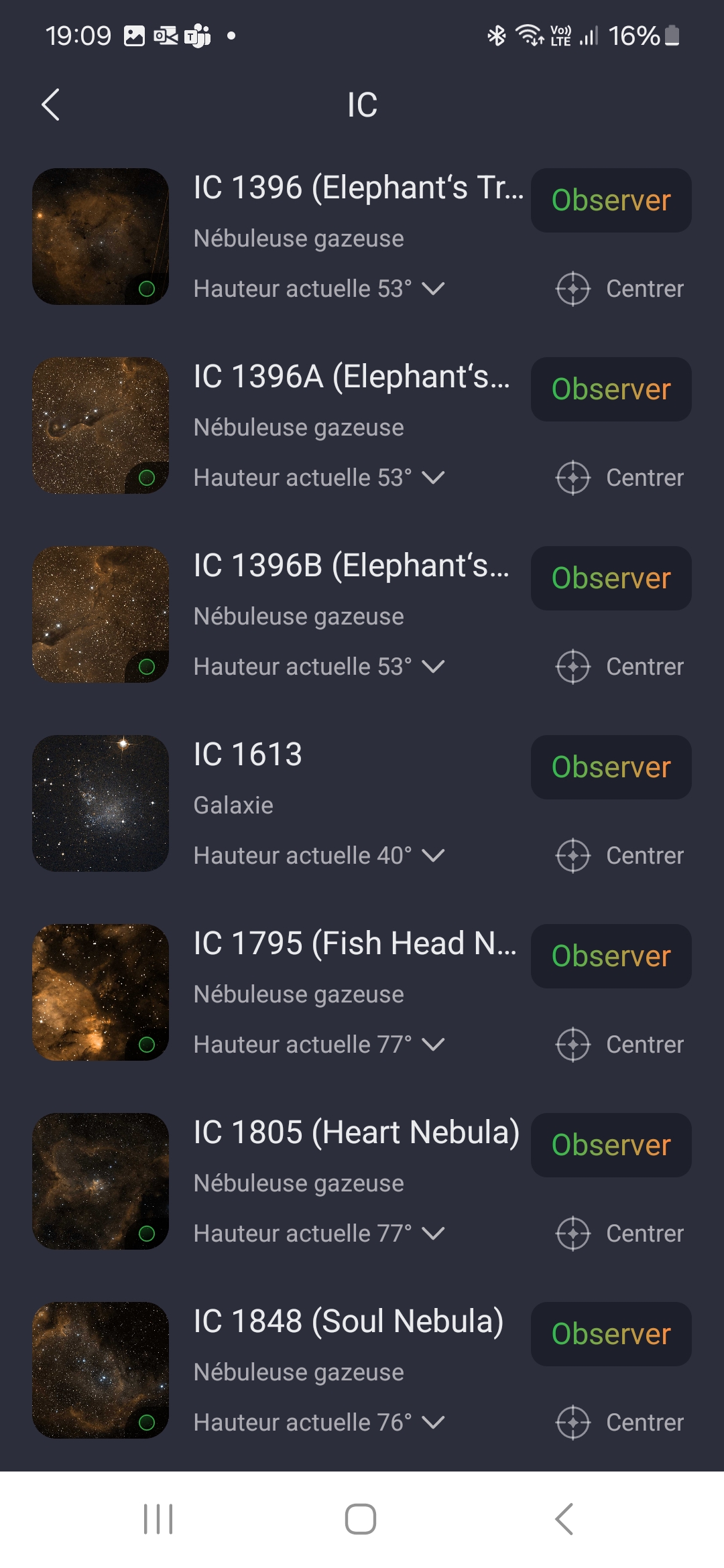724x1568 pixels.
Task: Expand height details for IC 1396A
Action: [x=433, y=478]
